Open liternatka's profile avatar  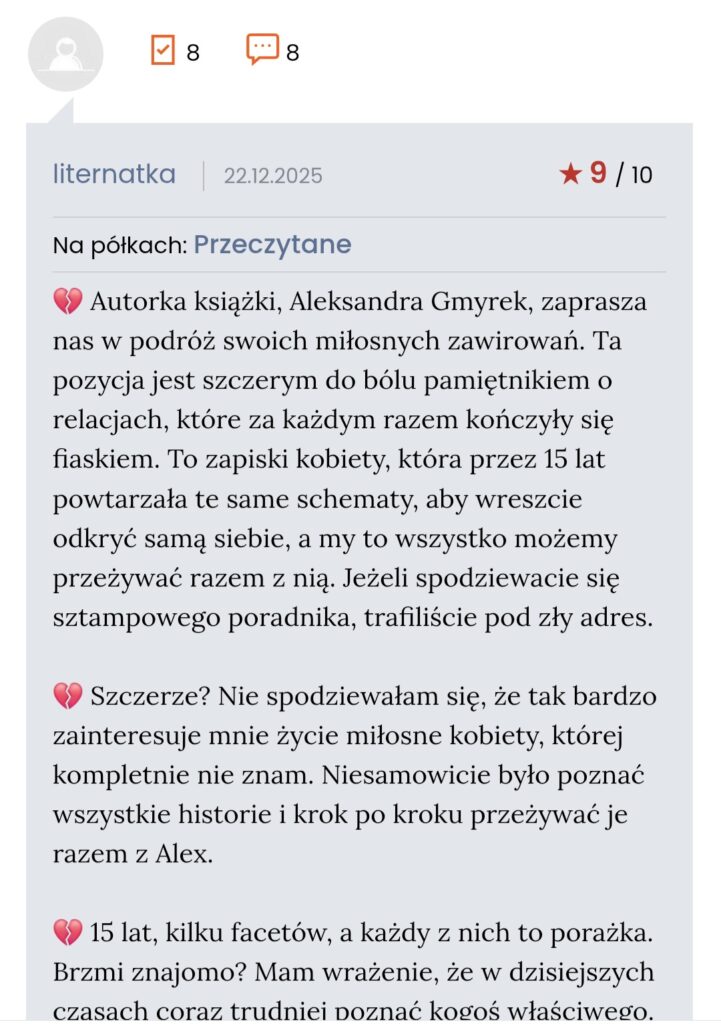pyautogui.click(x=65, y=54)
